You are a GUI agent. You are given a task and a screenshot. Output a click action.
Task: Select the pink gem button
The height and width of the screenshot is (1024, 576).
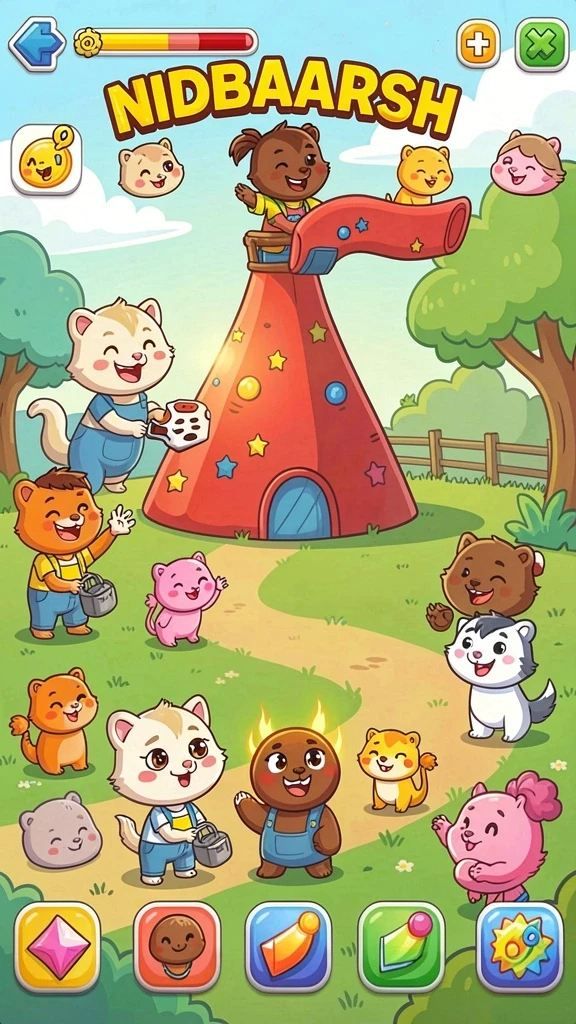(x=57, y=947)
